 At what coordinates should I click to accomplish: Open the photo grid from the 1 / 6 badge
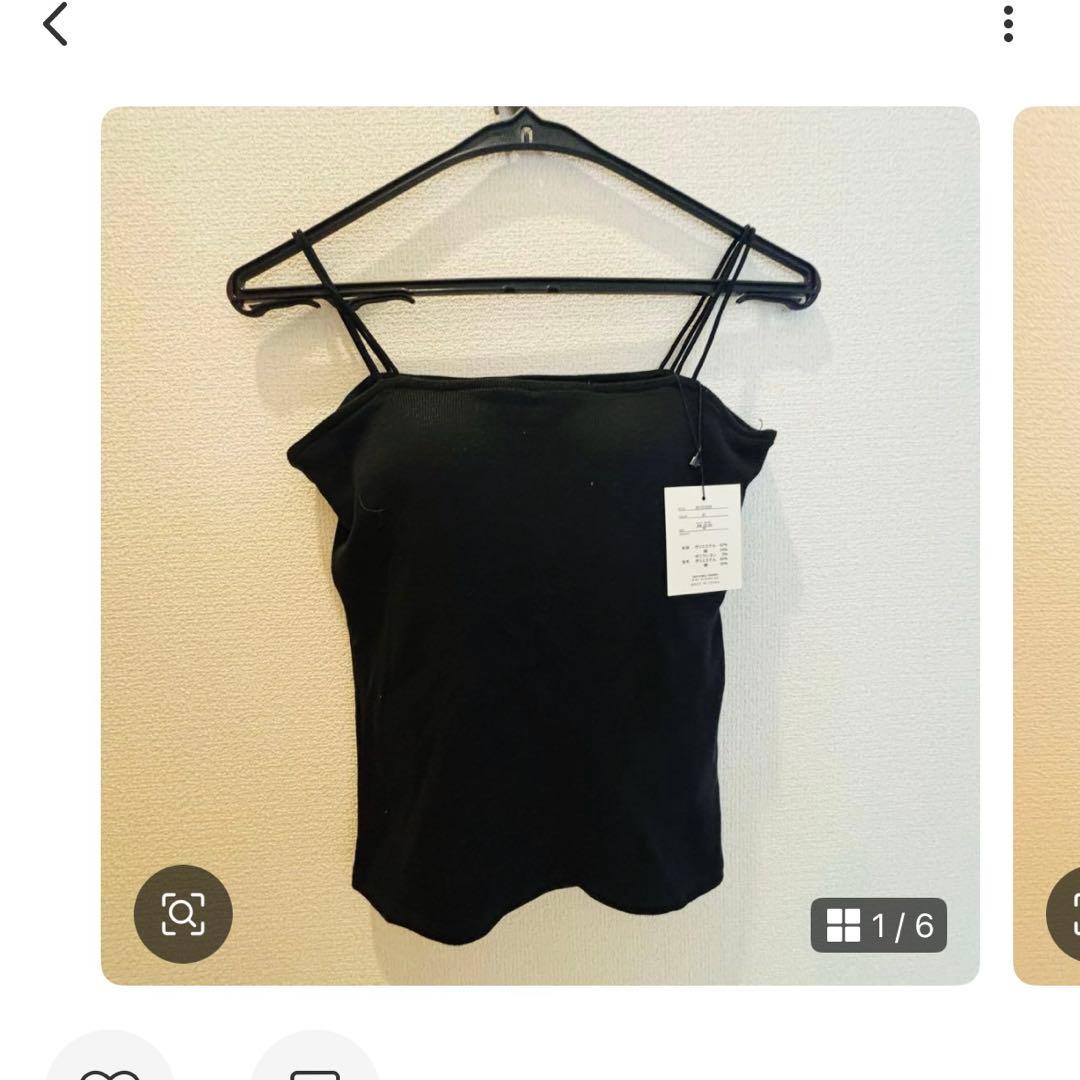point(879,926)
